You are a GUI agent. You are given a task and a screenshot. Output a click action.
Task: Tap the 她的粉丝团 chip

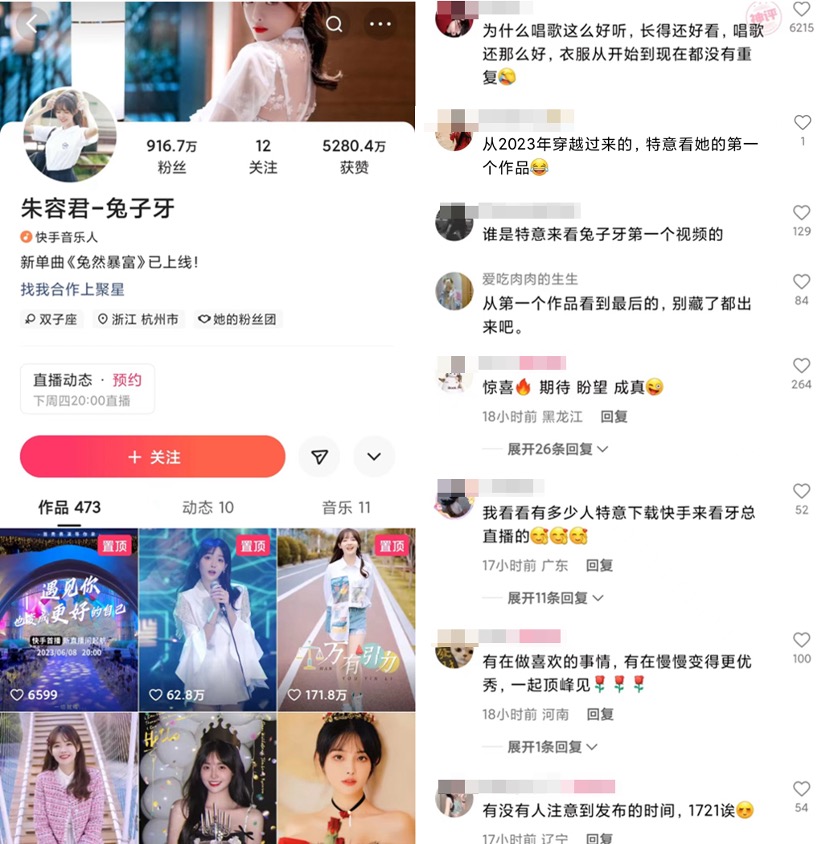(x=237, y=319)
